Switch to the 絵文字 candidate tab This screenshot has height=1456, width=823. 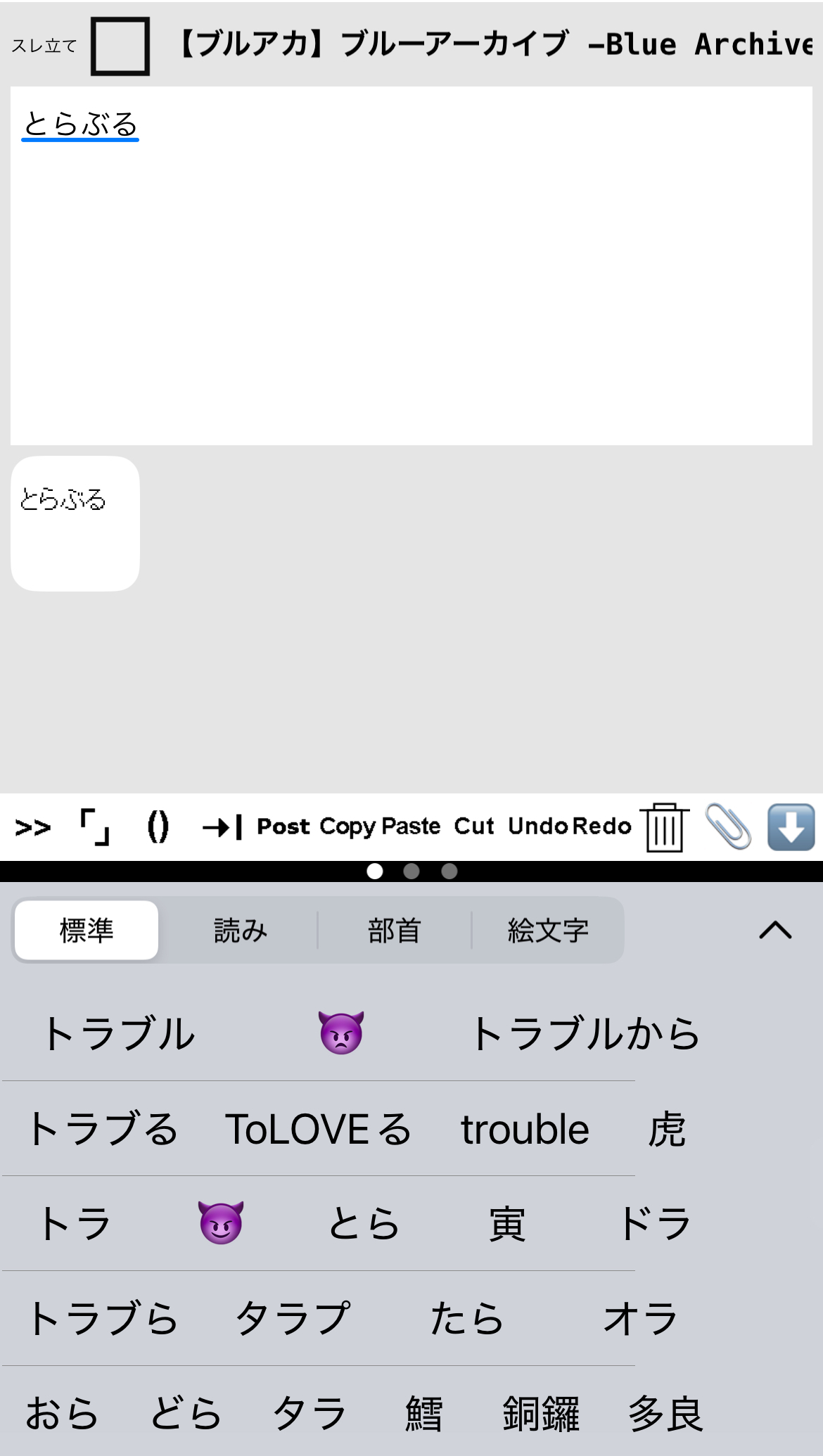tap(548, 931)
